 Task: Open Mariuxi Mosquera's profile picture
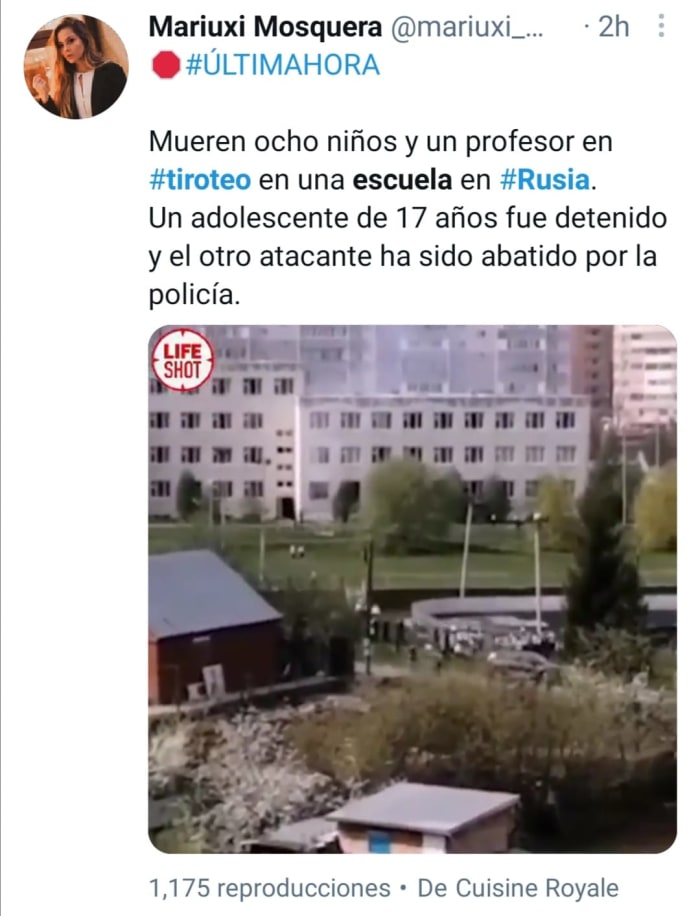coord(76,67)
